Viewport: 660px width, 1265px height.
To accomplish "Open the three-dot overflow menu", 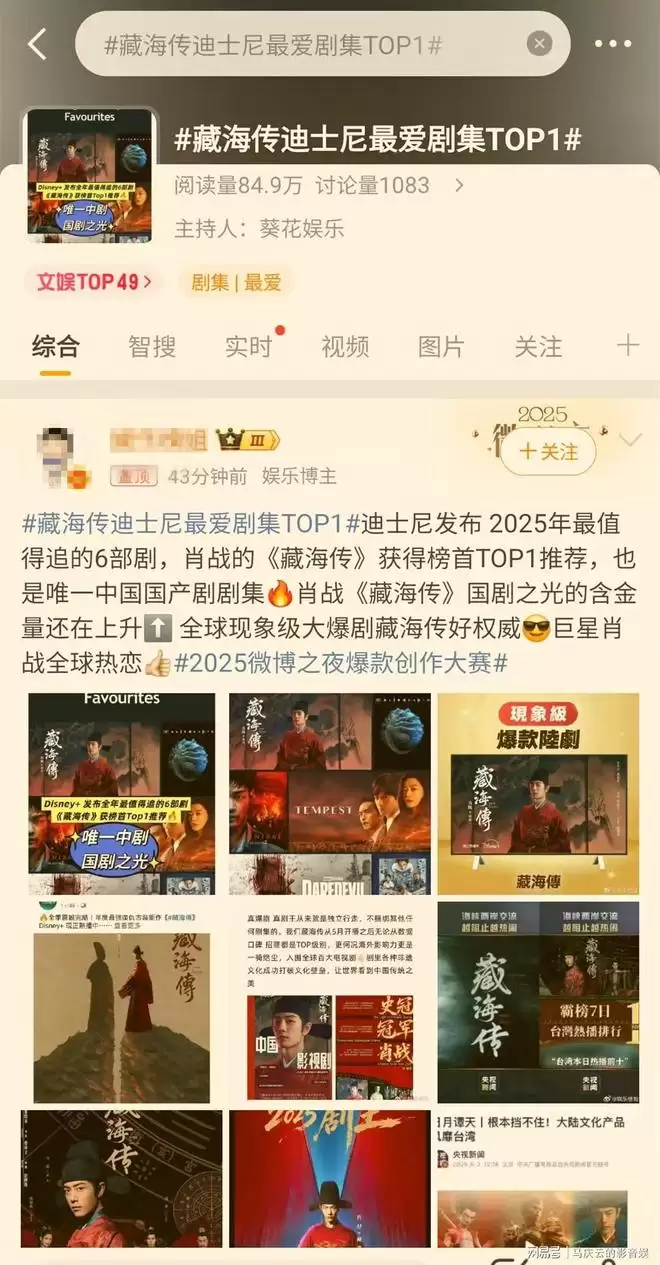I will click(x=612, y=44).
